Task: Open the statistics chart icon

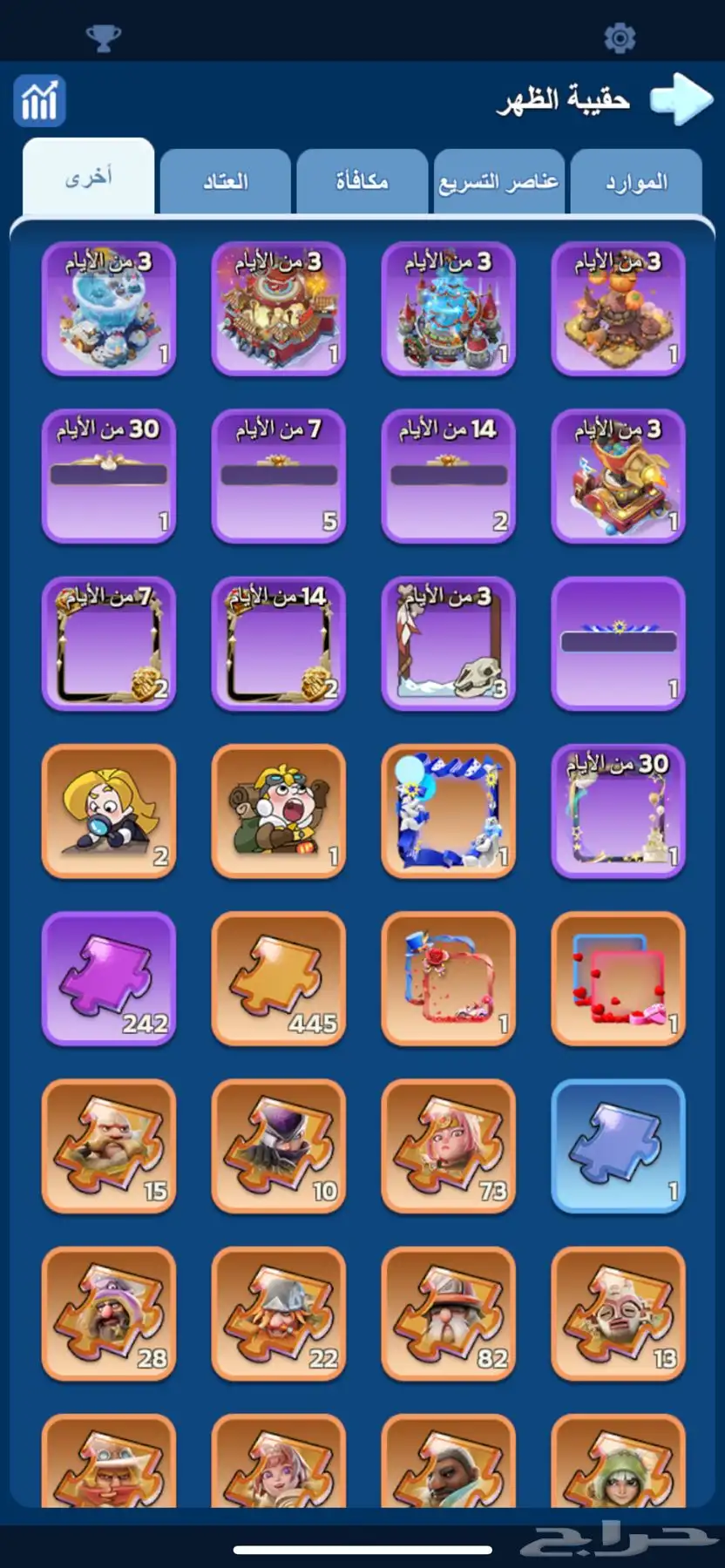Action: tap(39, 101)
